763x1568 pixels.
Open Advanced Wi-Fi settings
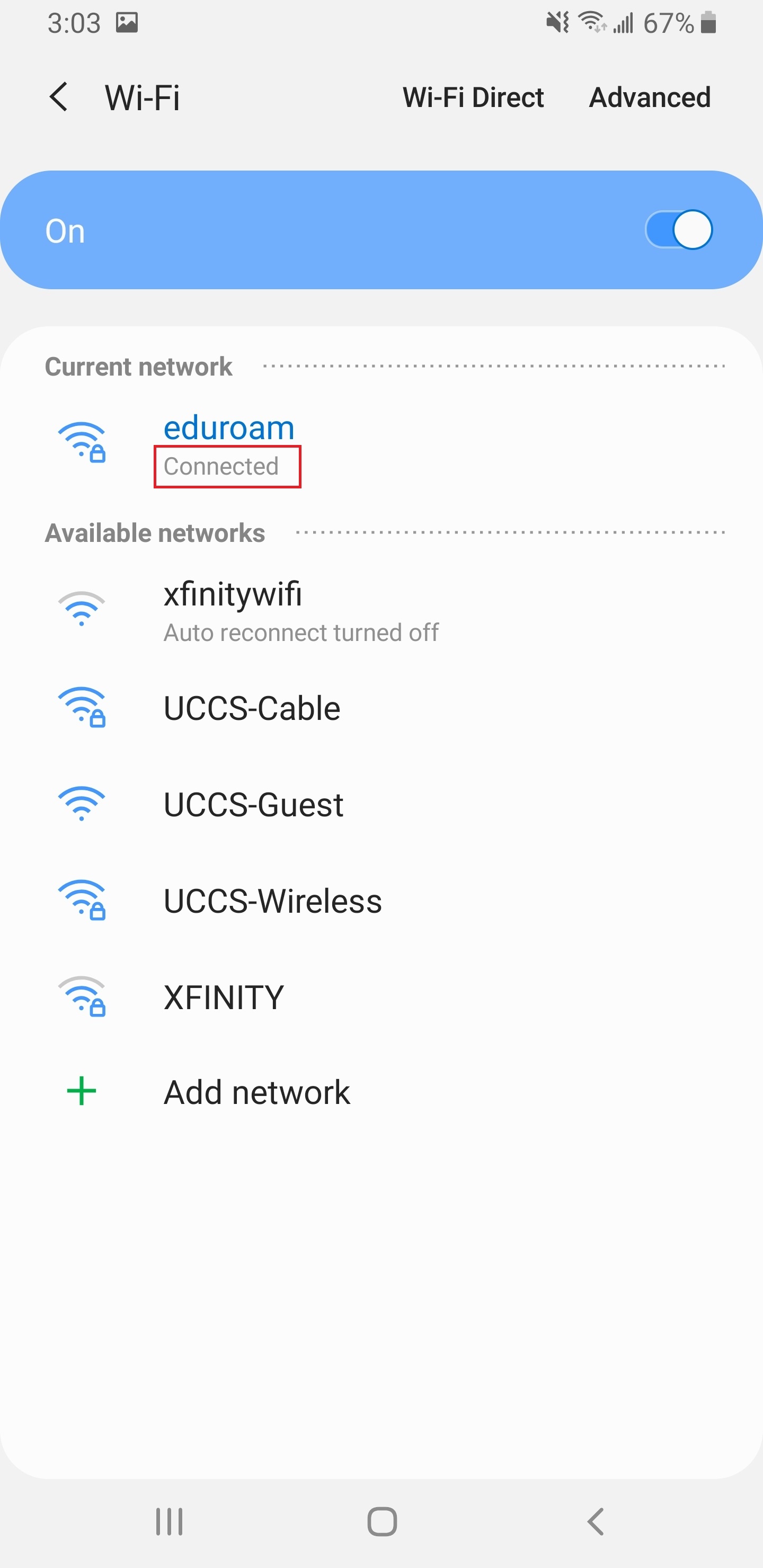coord(650,97)
